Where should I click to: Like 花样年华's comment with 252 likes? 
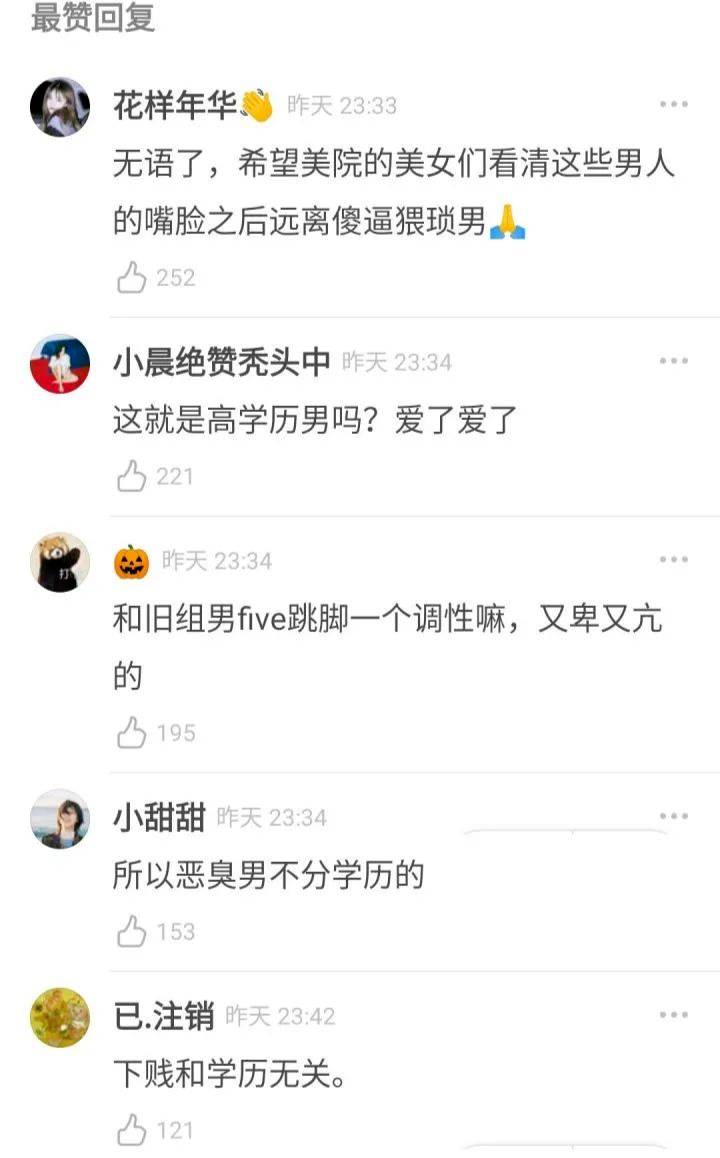(132, 277)
